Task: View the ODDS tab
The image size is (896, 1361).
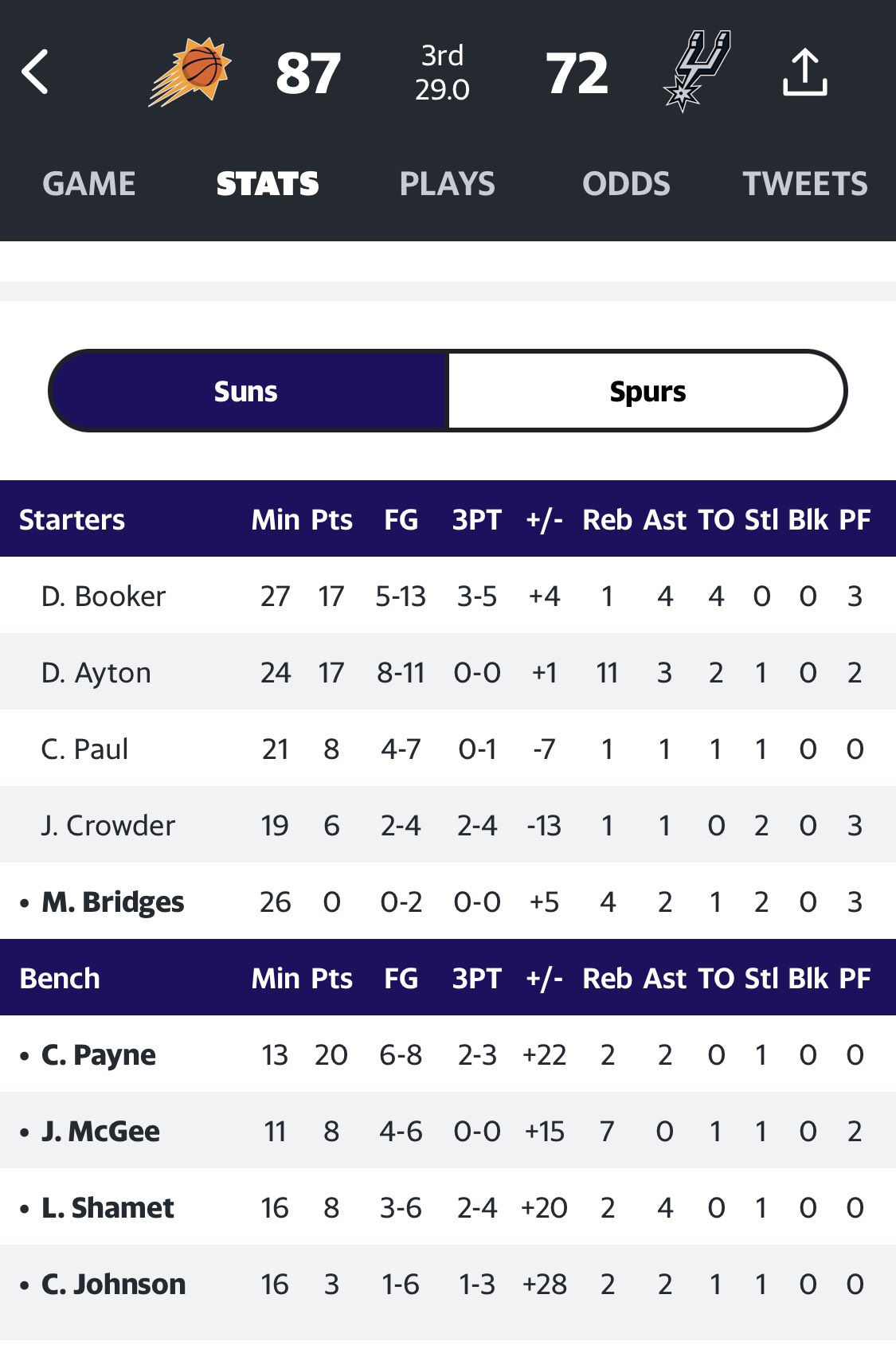Action: [x=626, y=184]
